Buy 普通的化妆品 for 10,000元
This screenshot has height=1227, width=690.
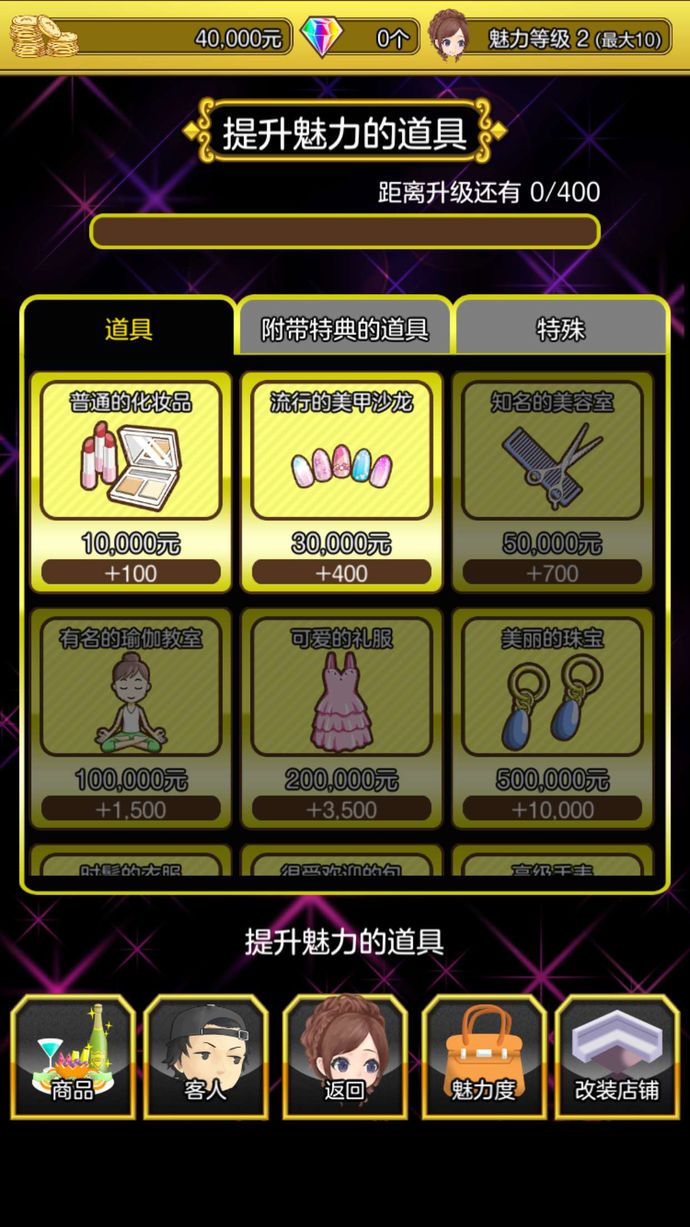[x=131, y=482]
